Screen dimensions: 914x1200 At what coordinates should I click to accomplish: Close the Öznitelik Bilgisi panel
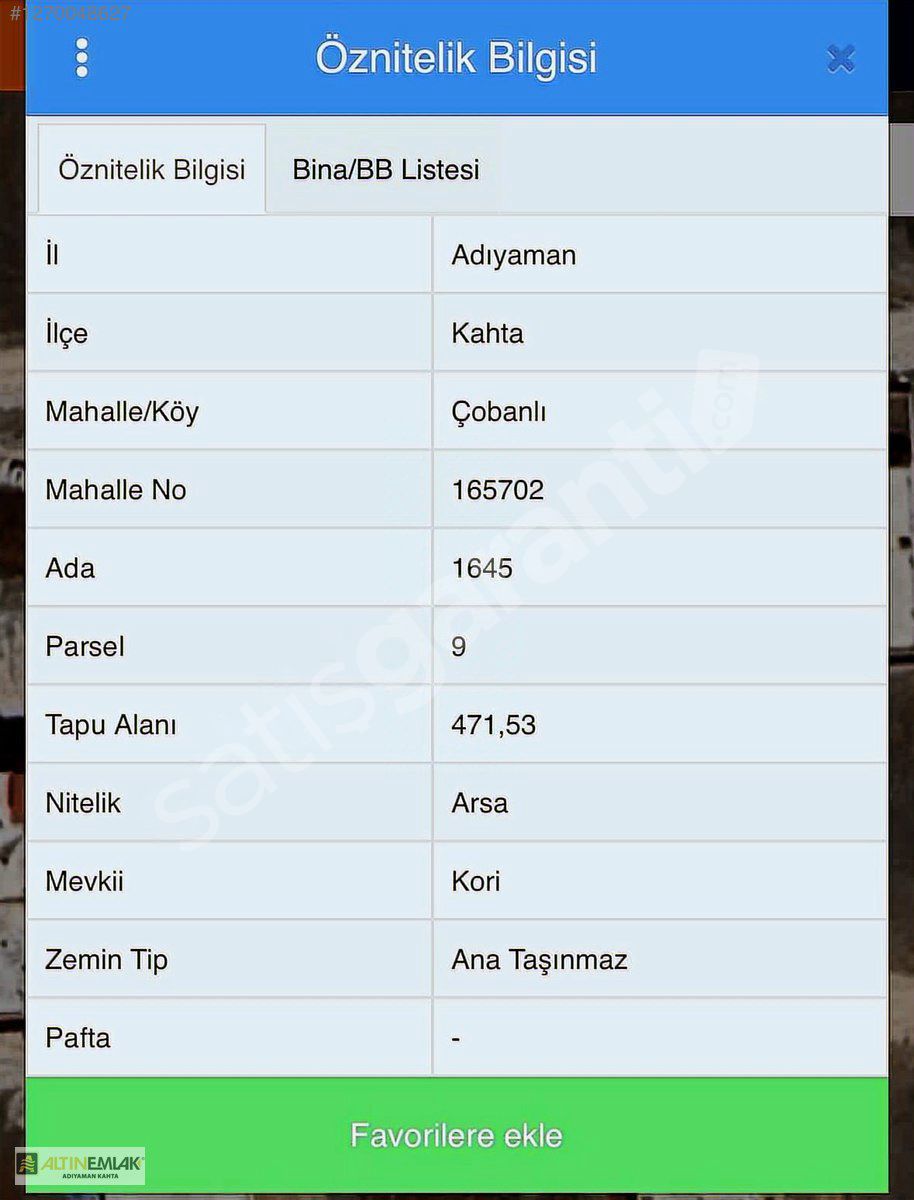point(841,59)
